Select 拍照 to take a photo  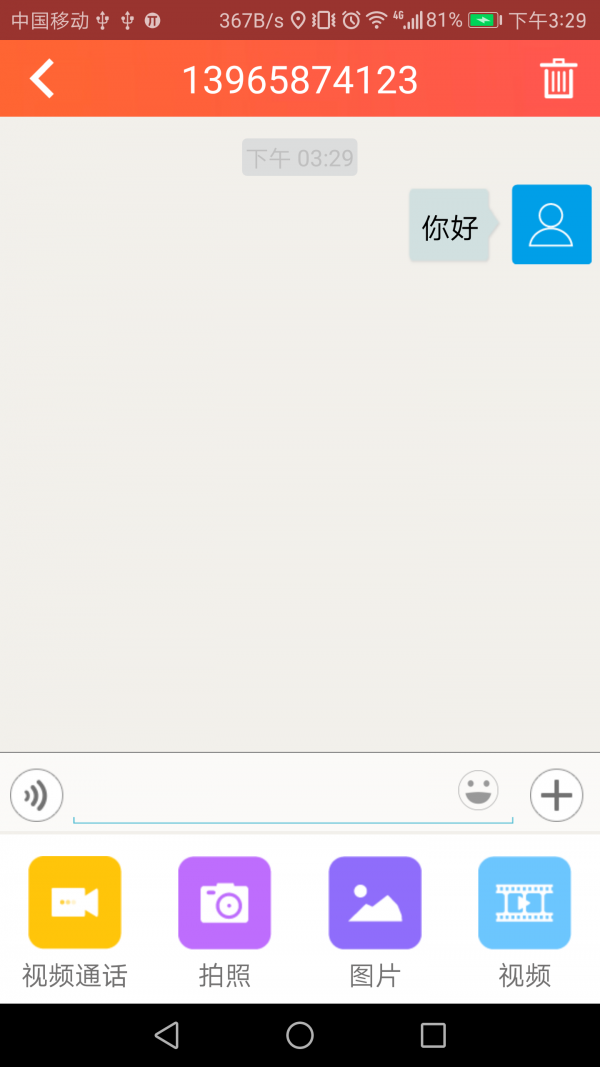pyautogui.click(x=225, y=903)
